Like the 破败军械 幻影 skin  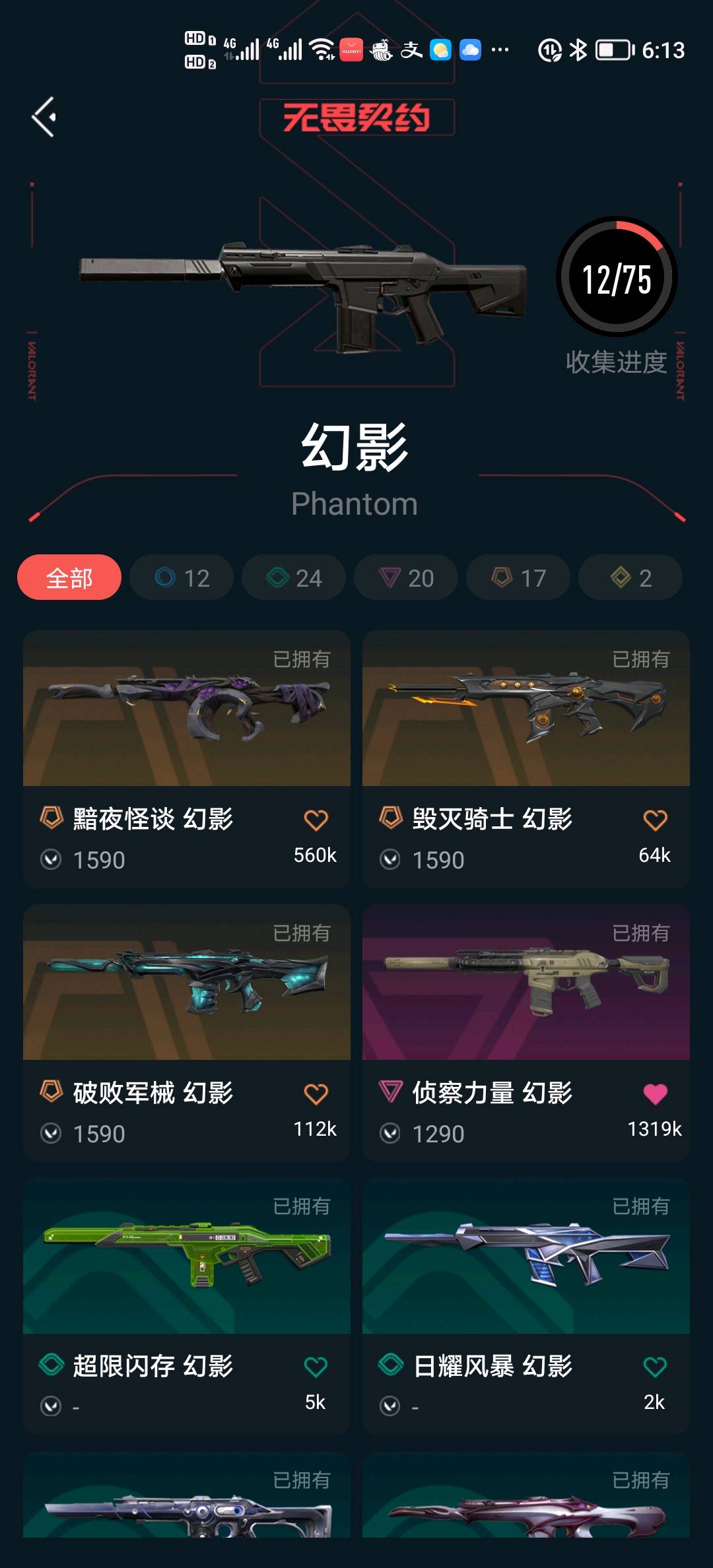point(316,1094)
